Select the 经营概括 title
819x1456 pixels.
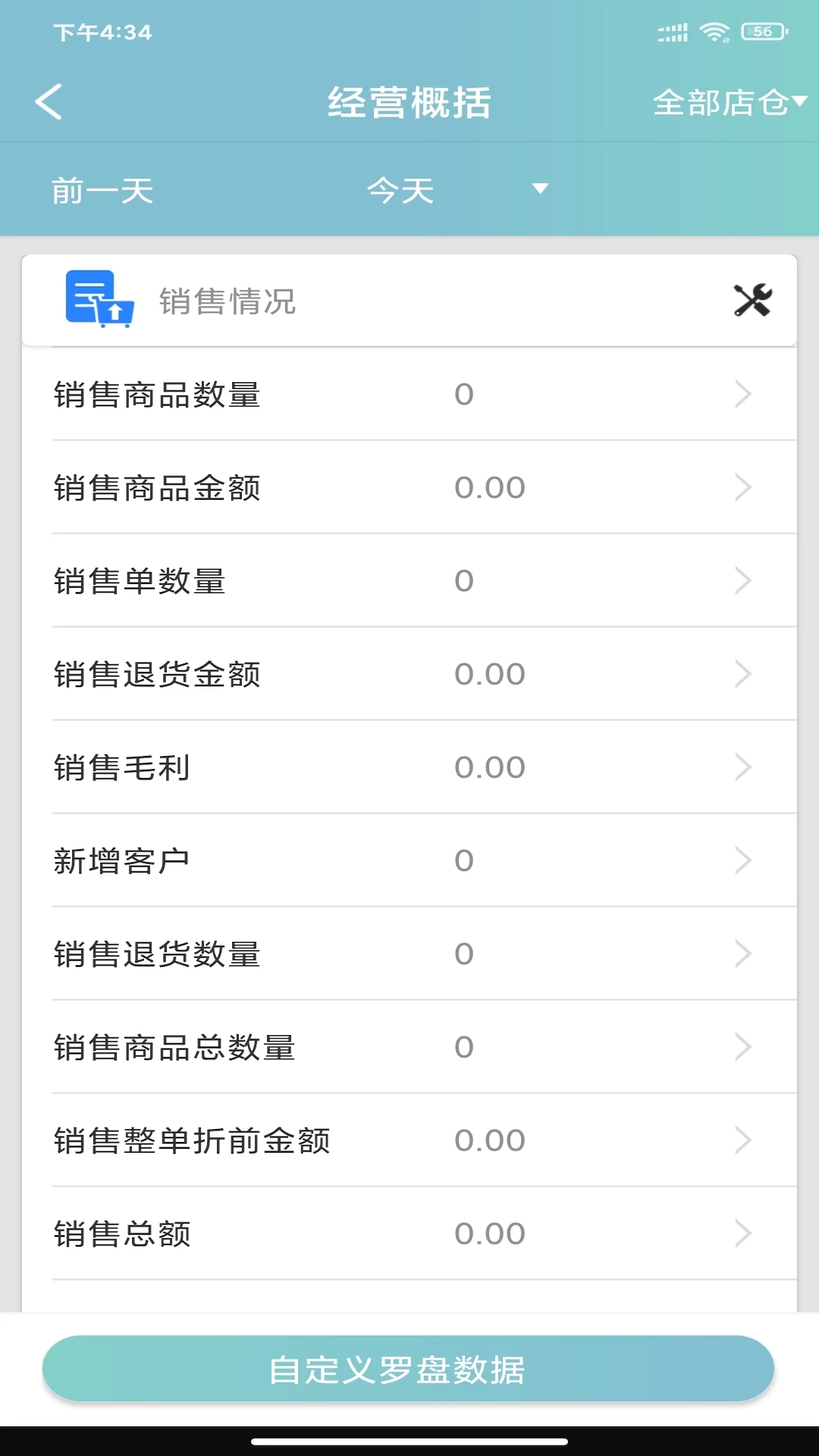coord(409,101)
